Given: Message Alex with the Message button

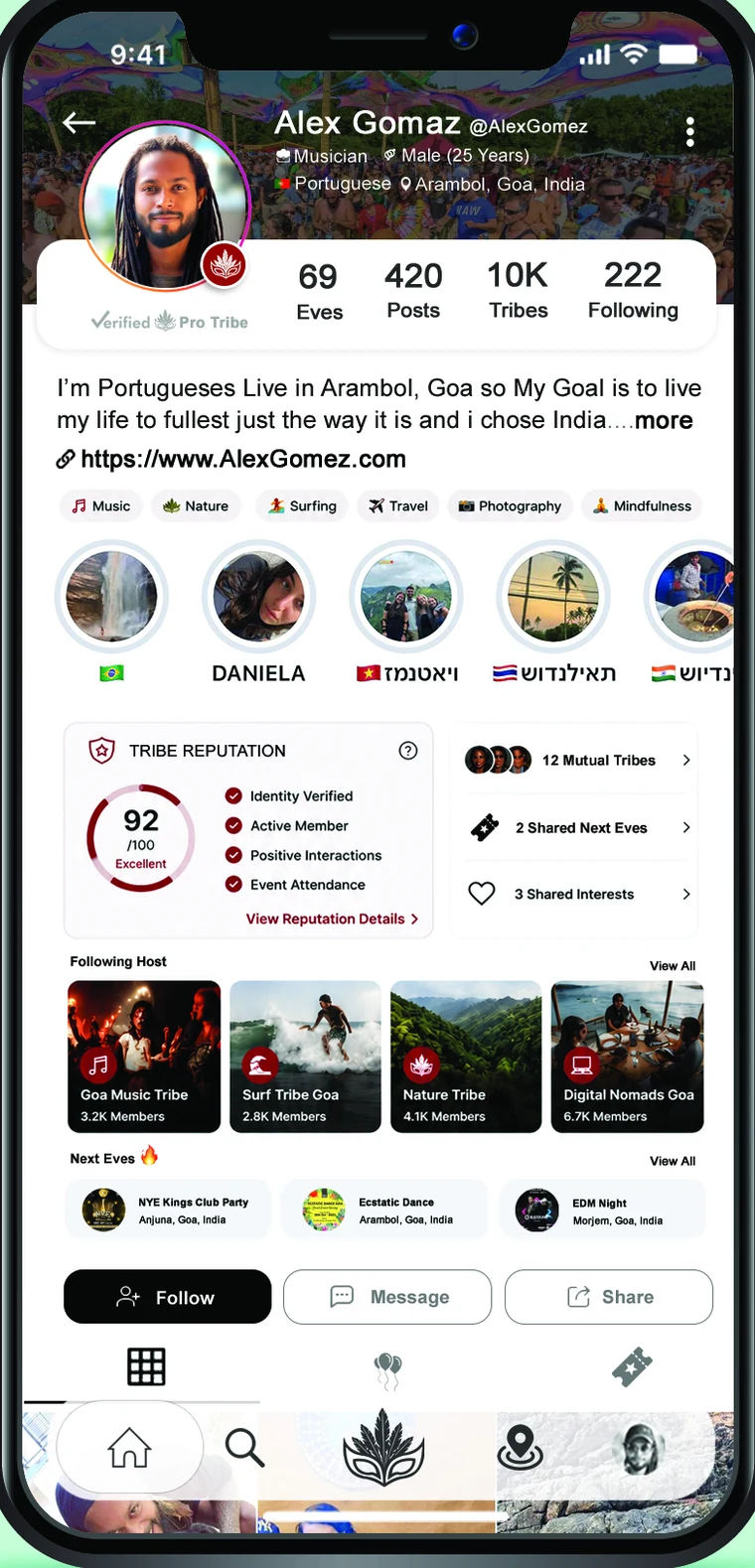Looking at the screenshot, I should [x=387, y=1297].
